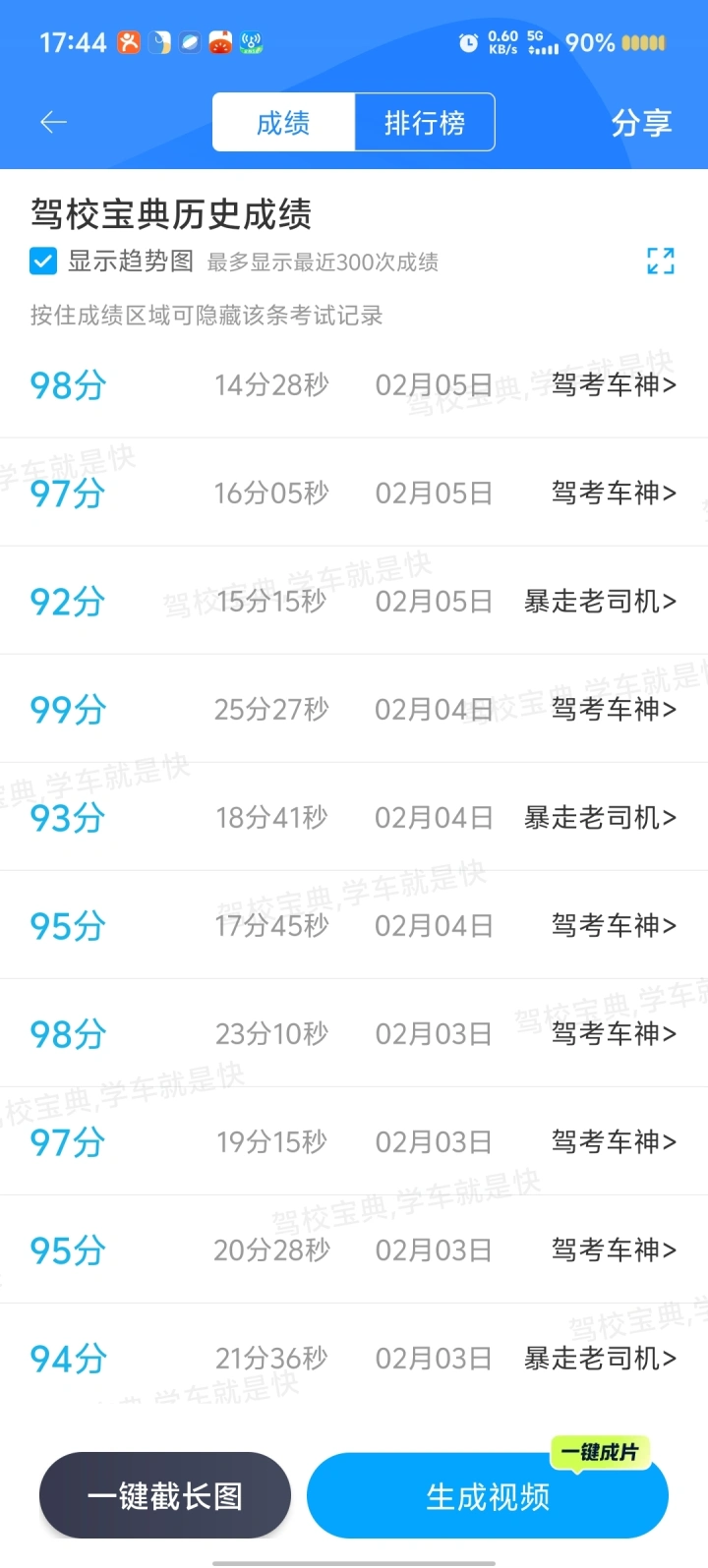Image resolution: width=708 pixels, height=1568 pixels.
Task: View the 97分 record of 19分15秒
Action: [x=354, y=1141]
